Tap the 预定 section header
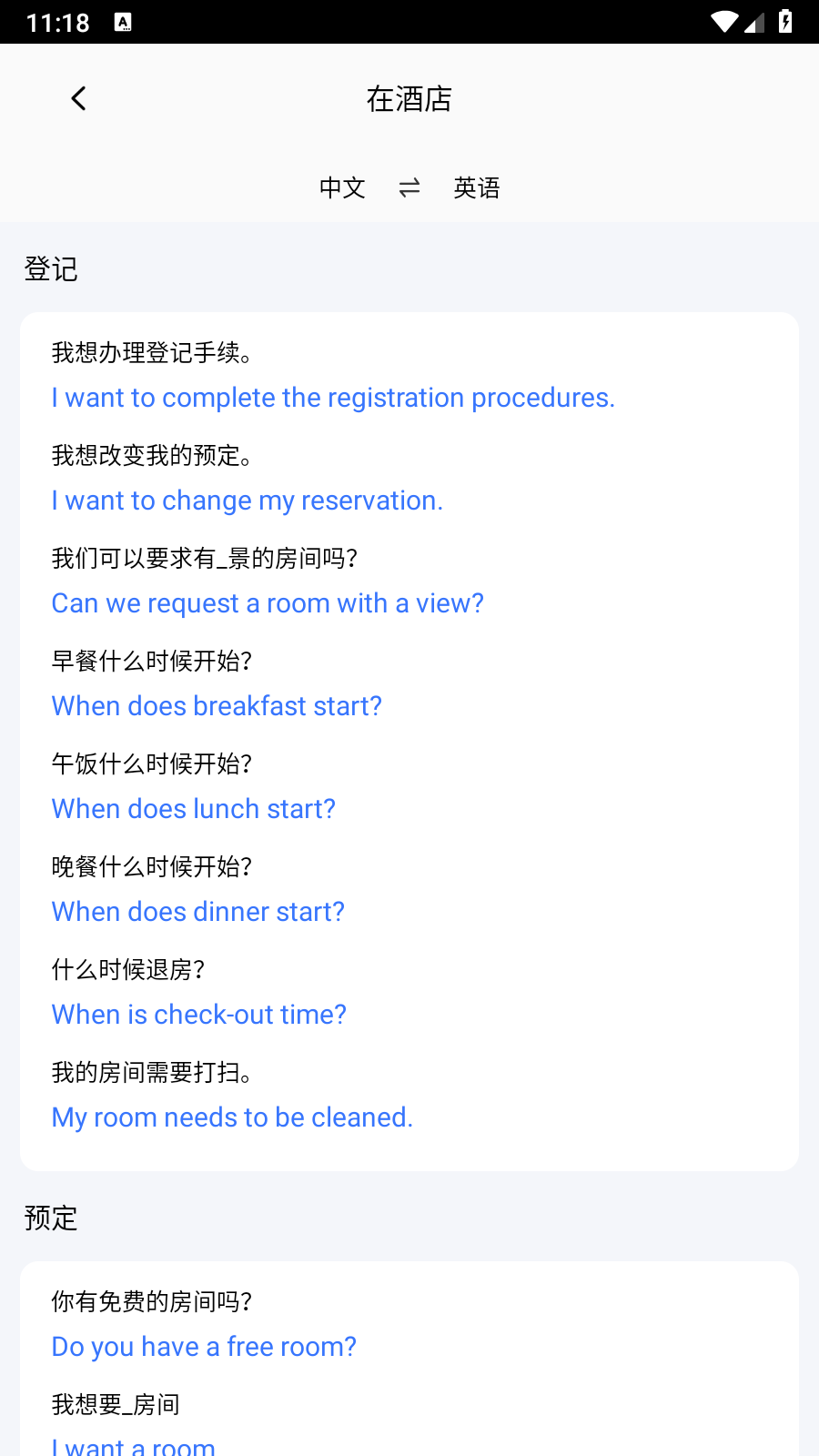The image size is (819, 1456). [x=50, y=1218]
